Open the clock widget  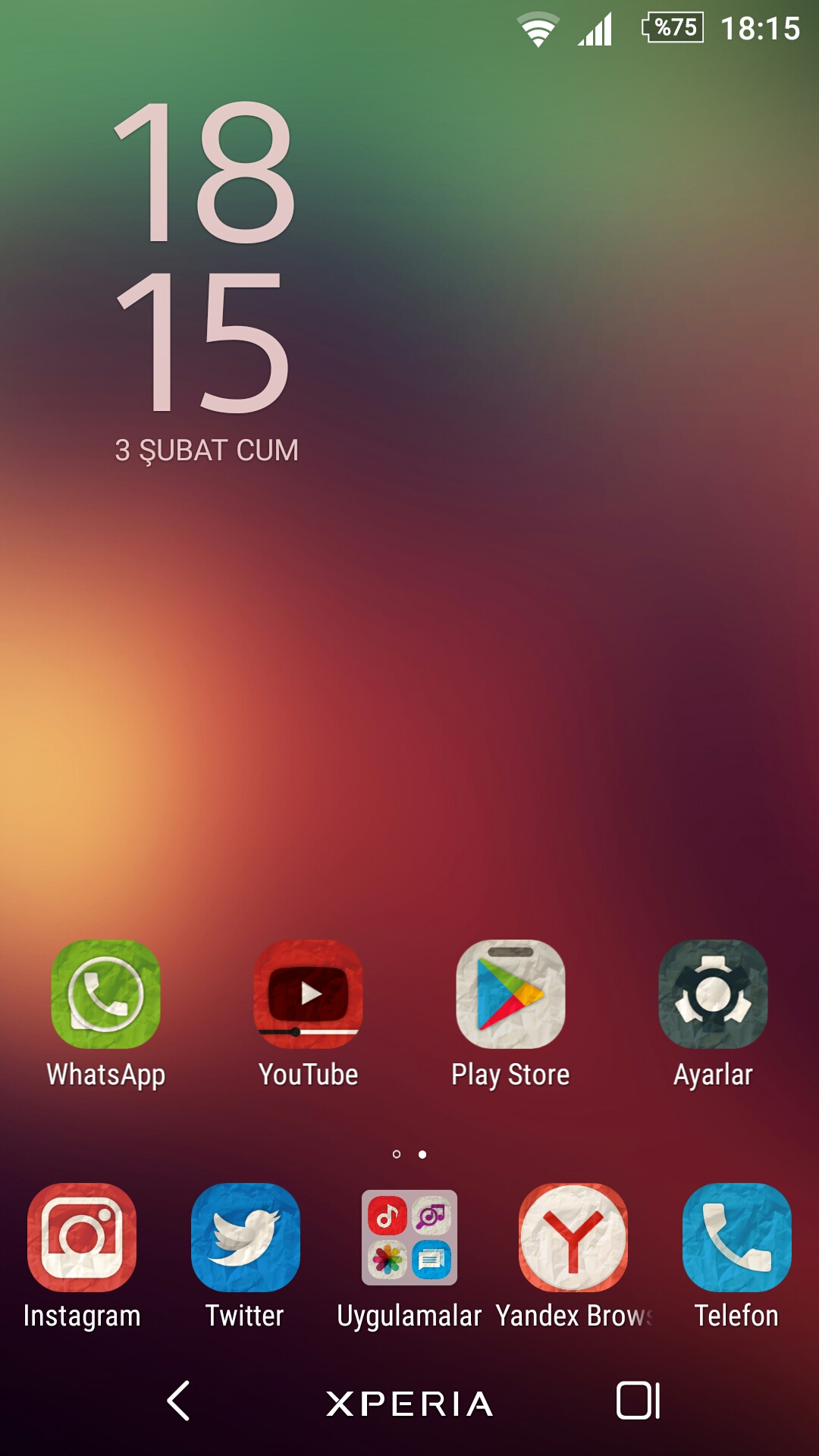point(205,258)
